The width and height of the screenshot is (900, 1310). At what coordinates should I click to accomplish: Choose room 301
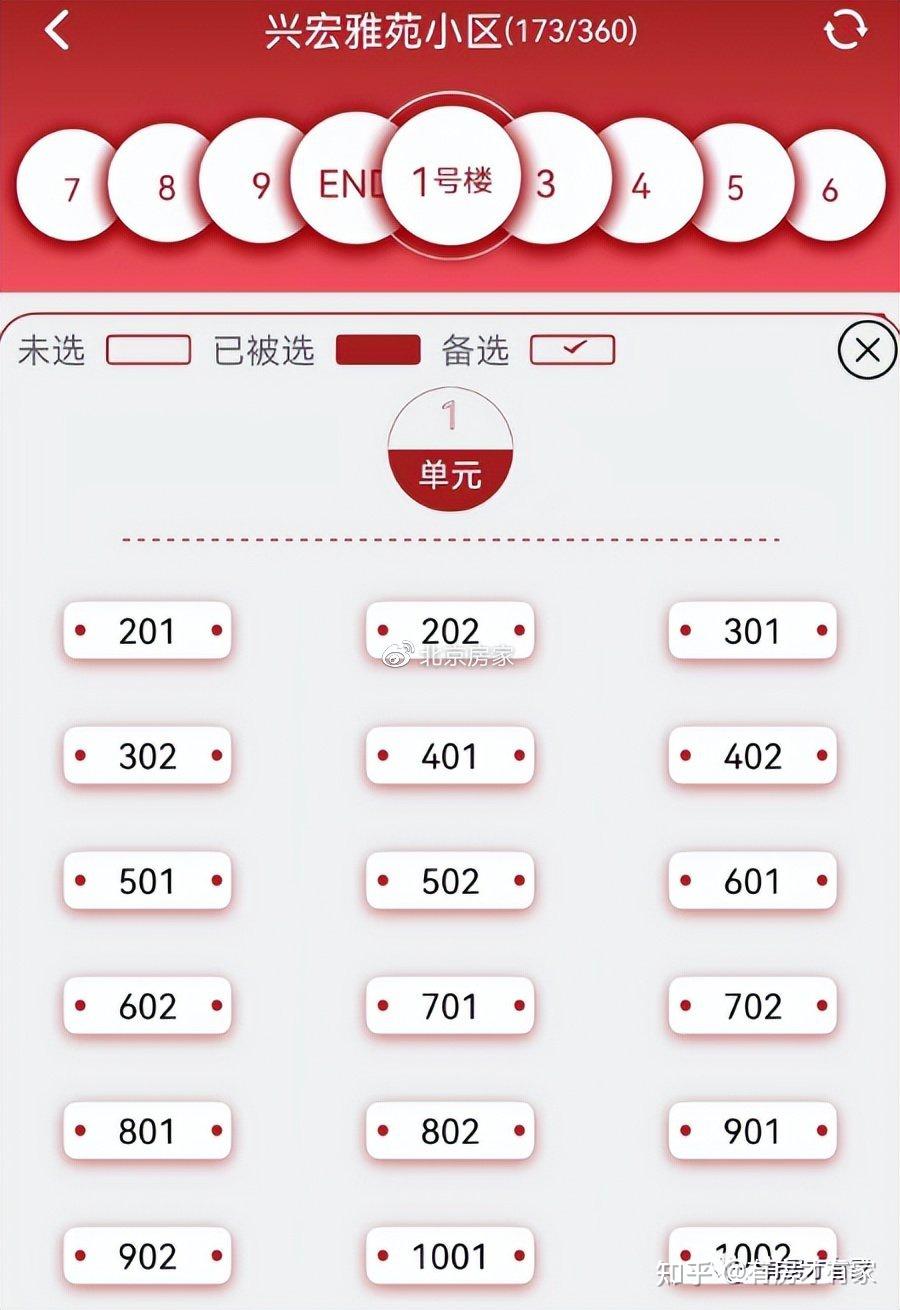(752, 631)
